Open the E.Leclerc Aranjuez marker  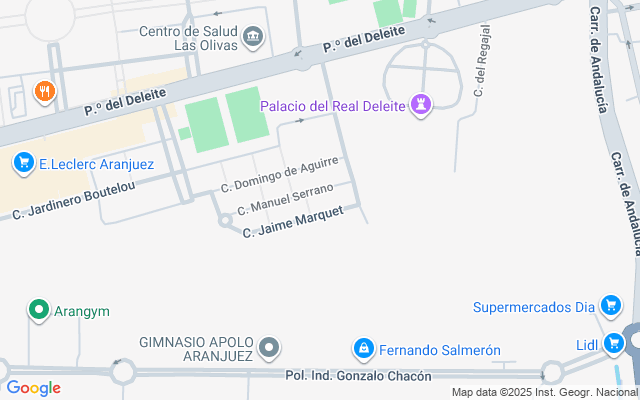pyautogui.click(x=24, y=161)
